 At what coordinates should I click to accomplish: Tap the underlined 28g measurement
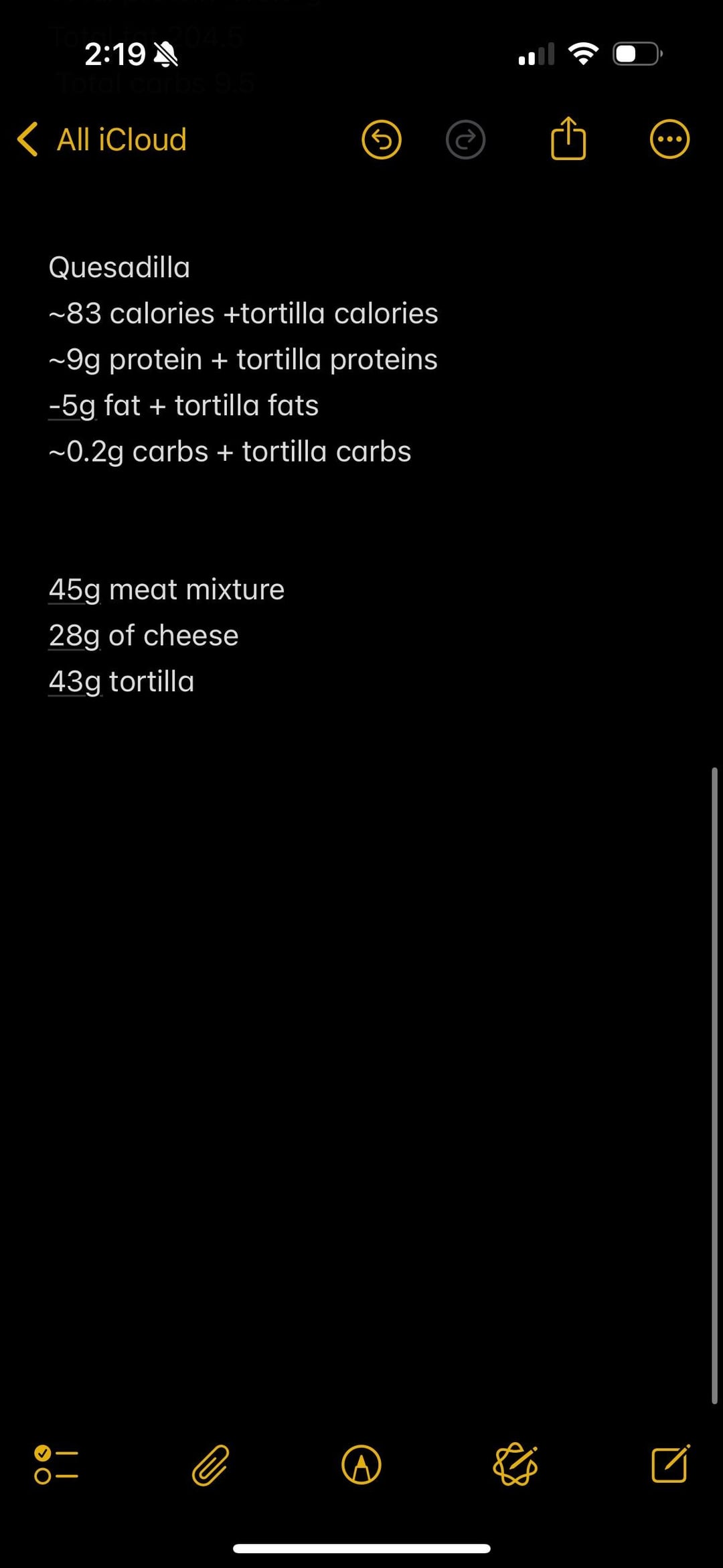[x=74, y=637]
